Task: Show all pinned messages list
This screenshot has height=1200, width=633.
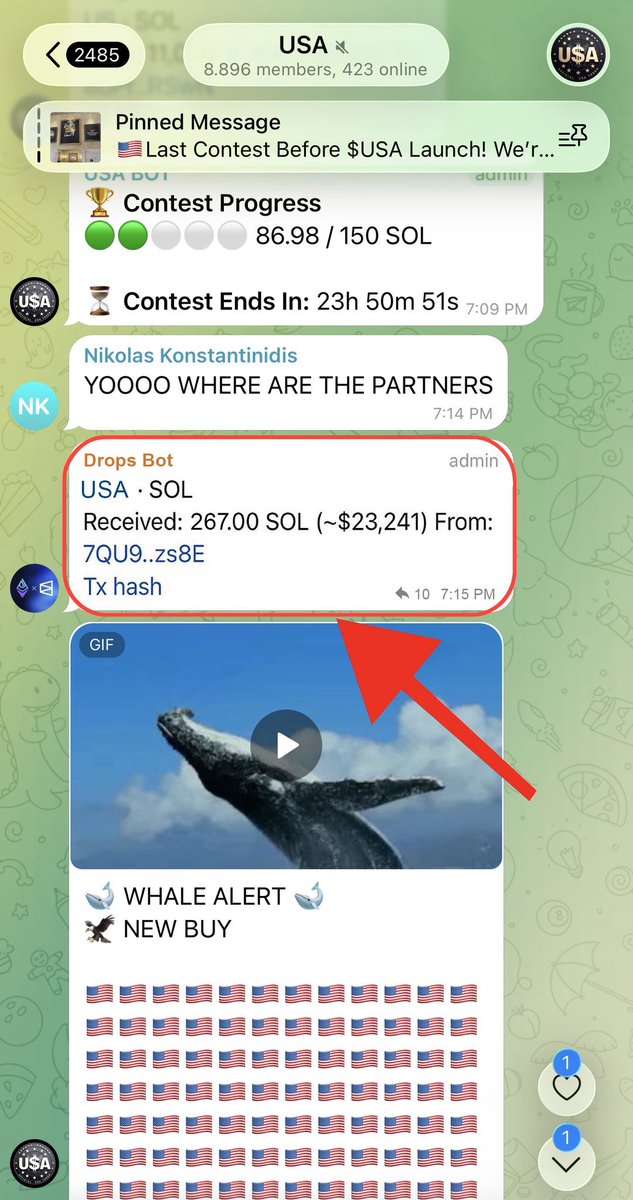Action: tap(573, 137)
